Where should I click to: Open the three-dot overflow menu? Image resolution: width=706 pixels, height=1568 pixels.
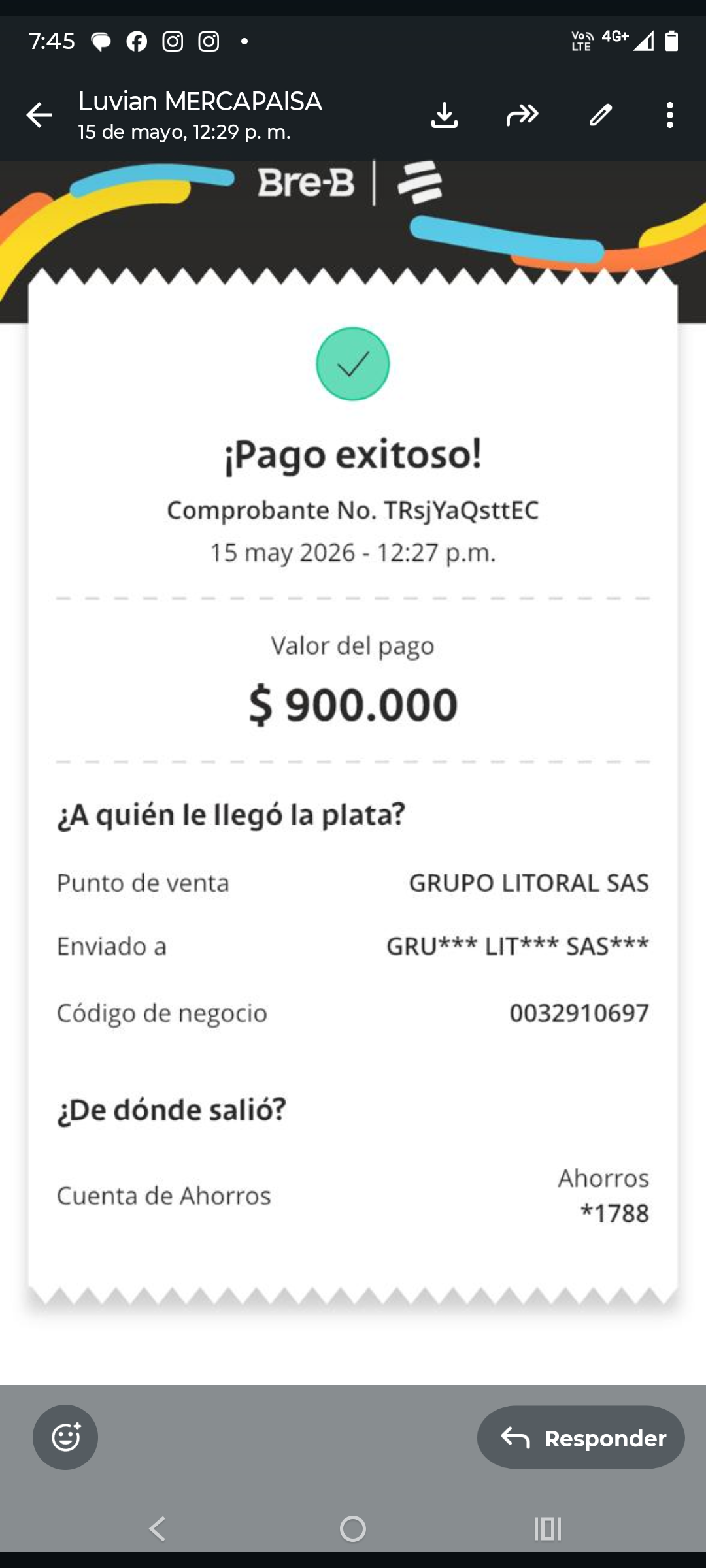pos(669,115)
